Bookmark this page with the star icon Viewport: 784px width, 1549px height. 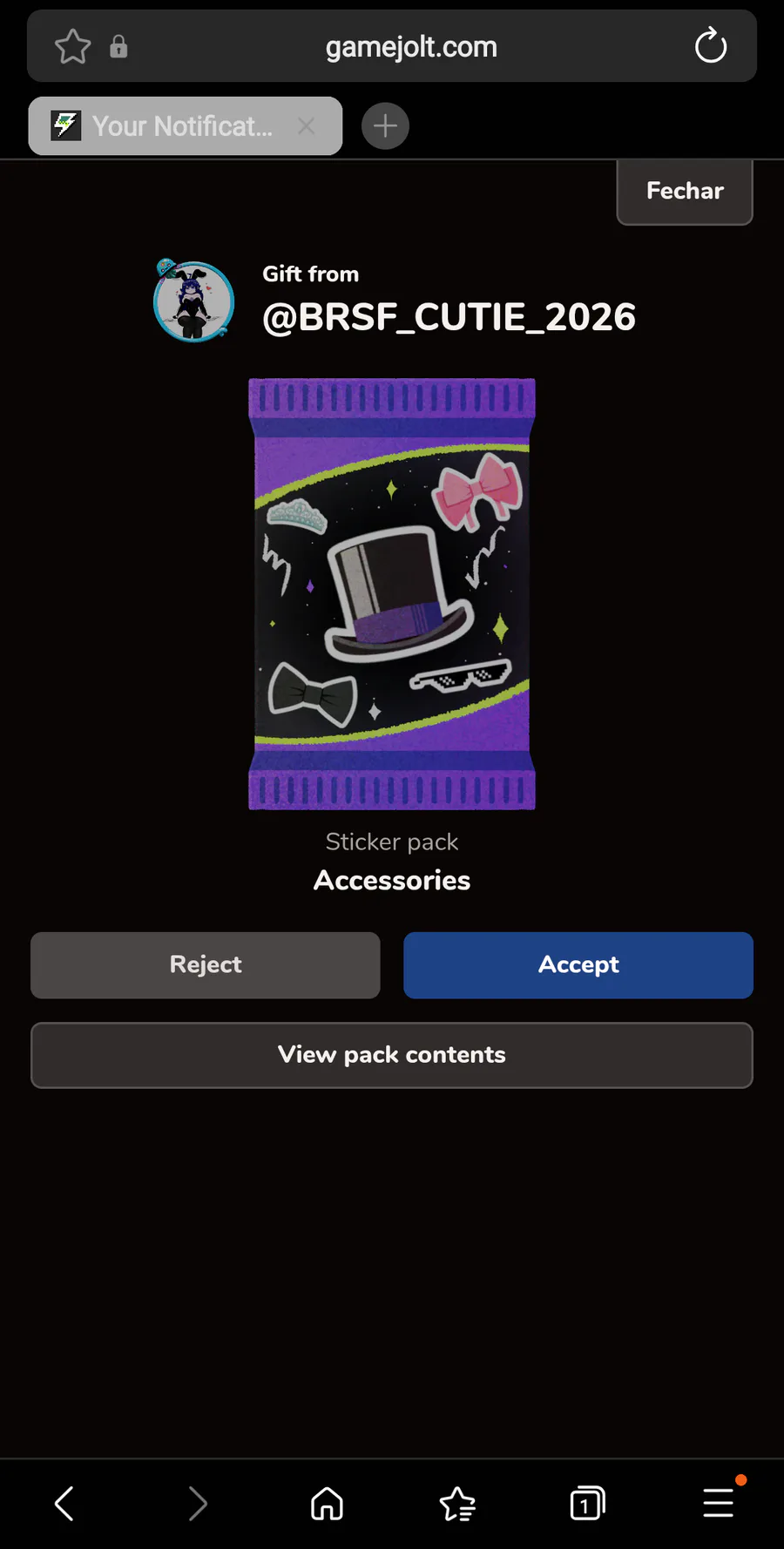pos(72,46)
